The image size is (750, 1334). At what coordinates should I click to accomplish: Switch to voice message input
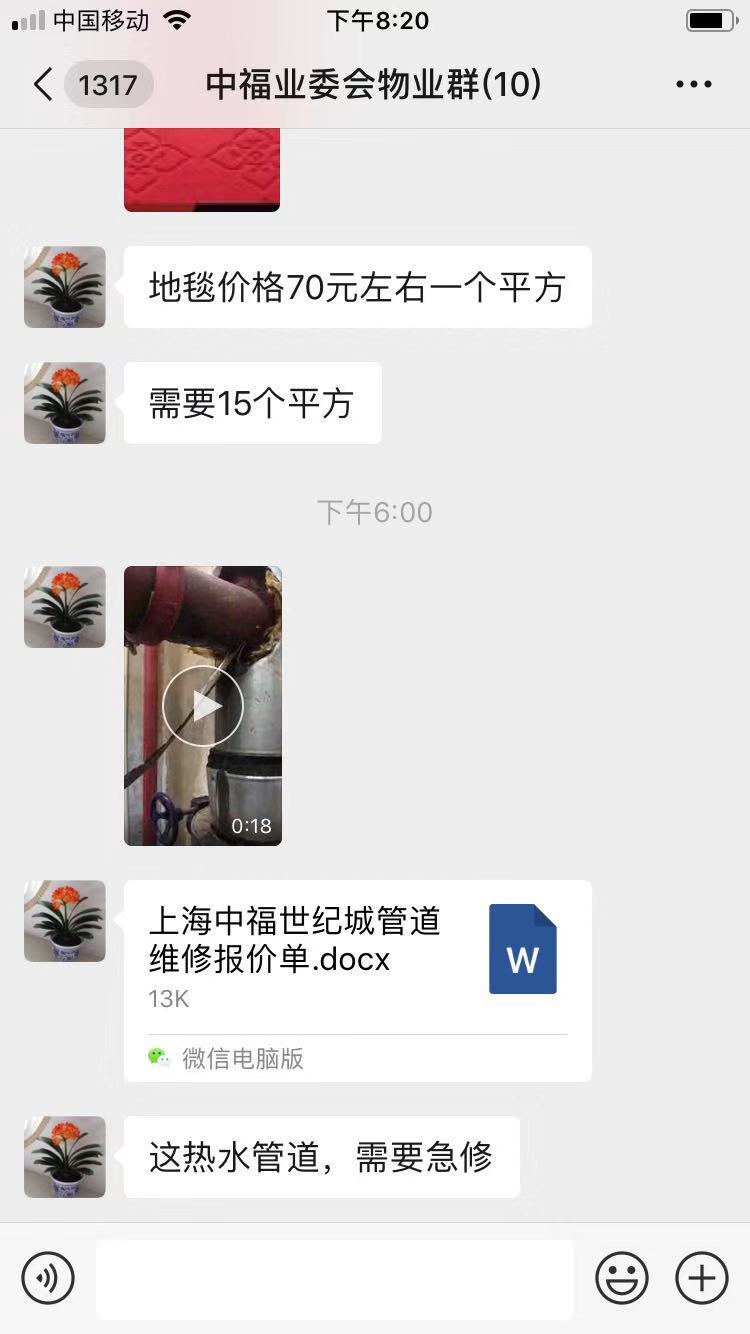pyautogui.click(x=48, y=1278)
